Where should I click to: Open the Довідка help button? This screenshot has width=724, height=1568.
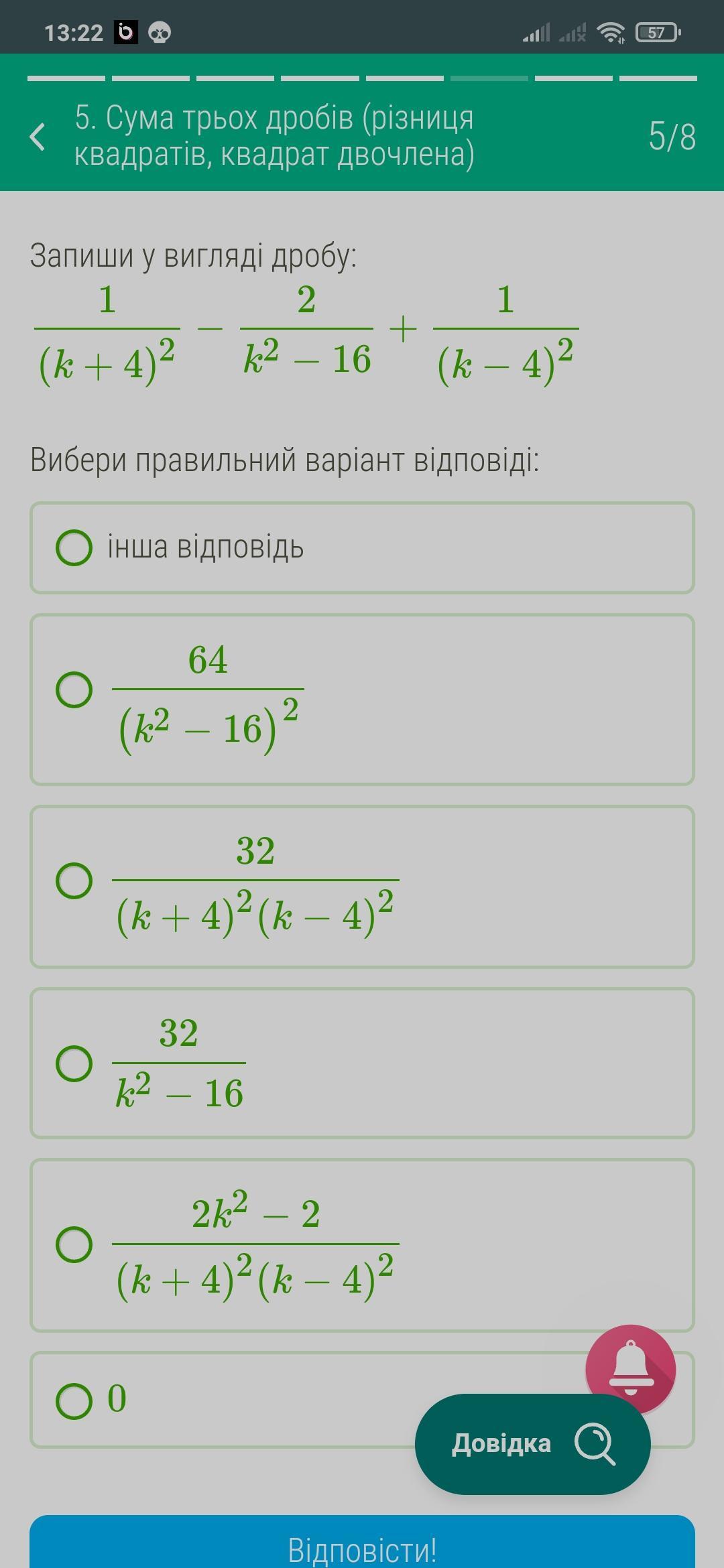[x=533, y=1443]
